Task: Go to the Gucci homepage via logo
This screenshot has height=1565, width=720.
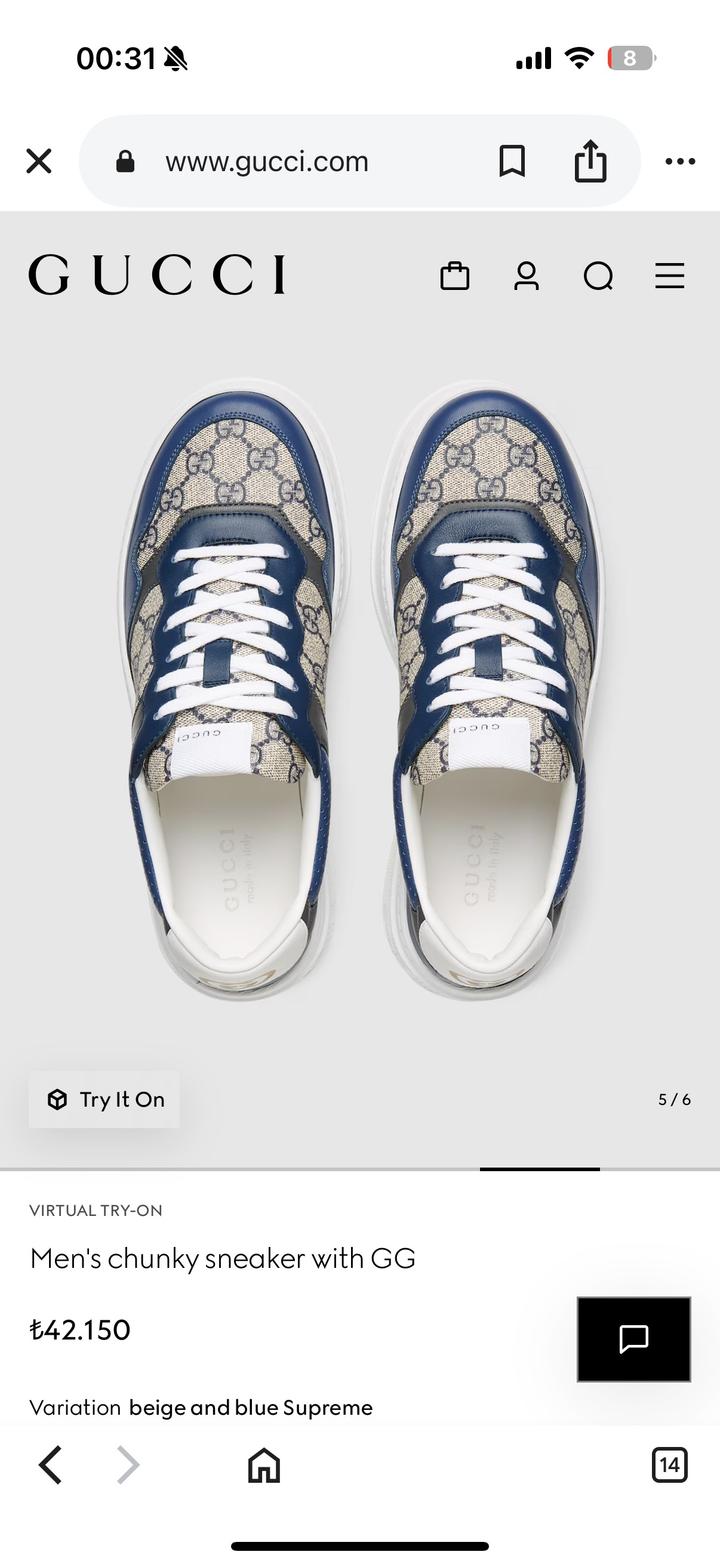Action: coord(157,275)
